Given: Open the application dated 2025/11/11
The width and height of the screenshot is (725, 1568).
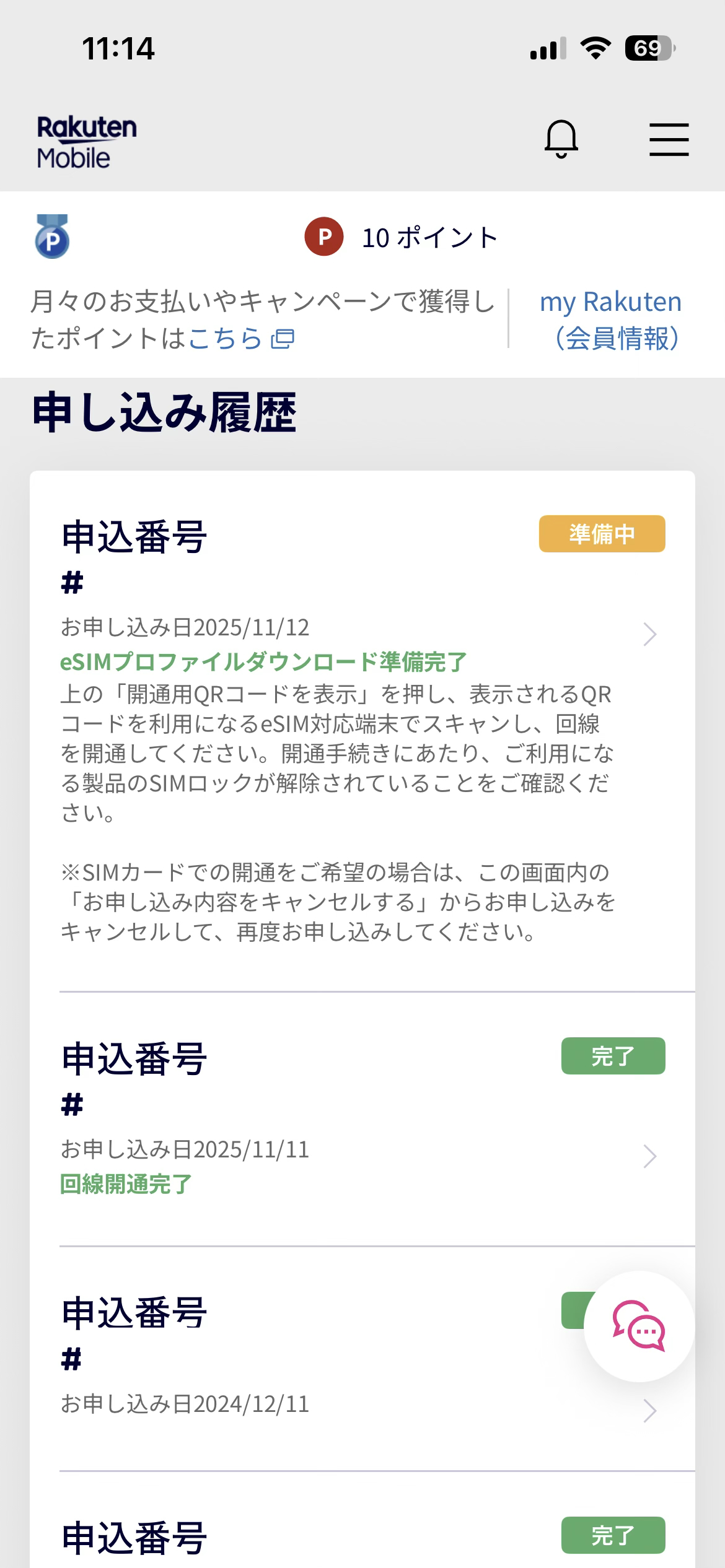Looking at the screenshot, I should (x=649, y=1156).
